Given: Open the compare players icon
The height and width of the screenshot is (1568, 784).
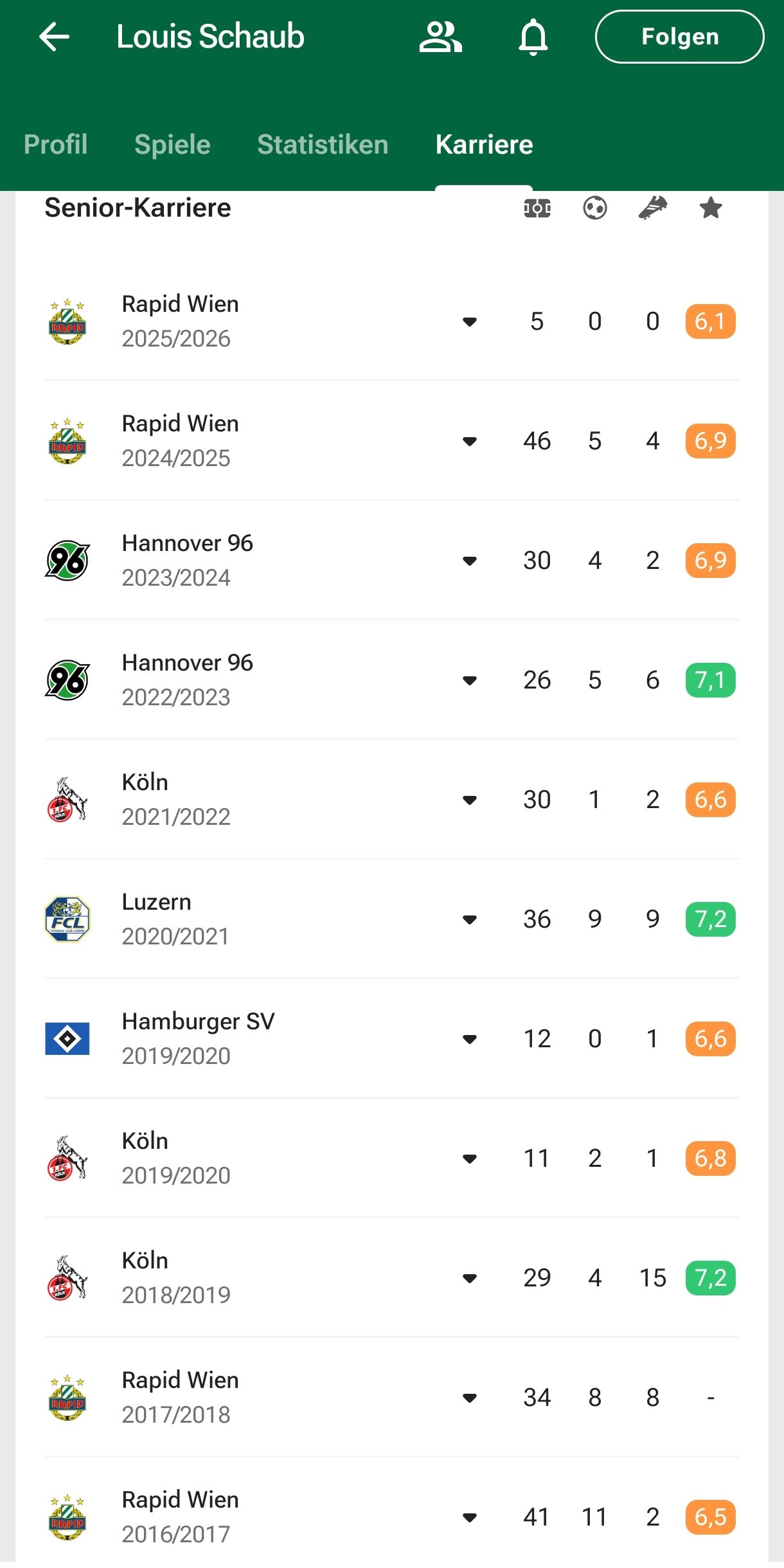Looking at the screenshot, I should (x=440, y=37).
